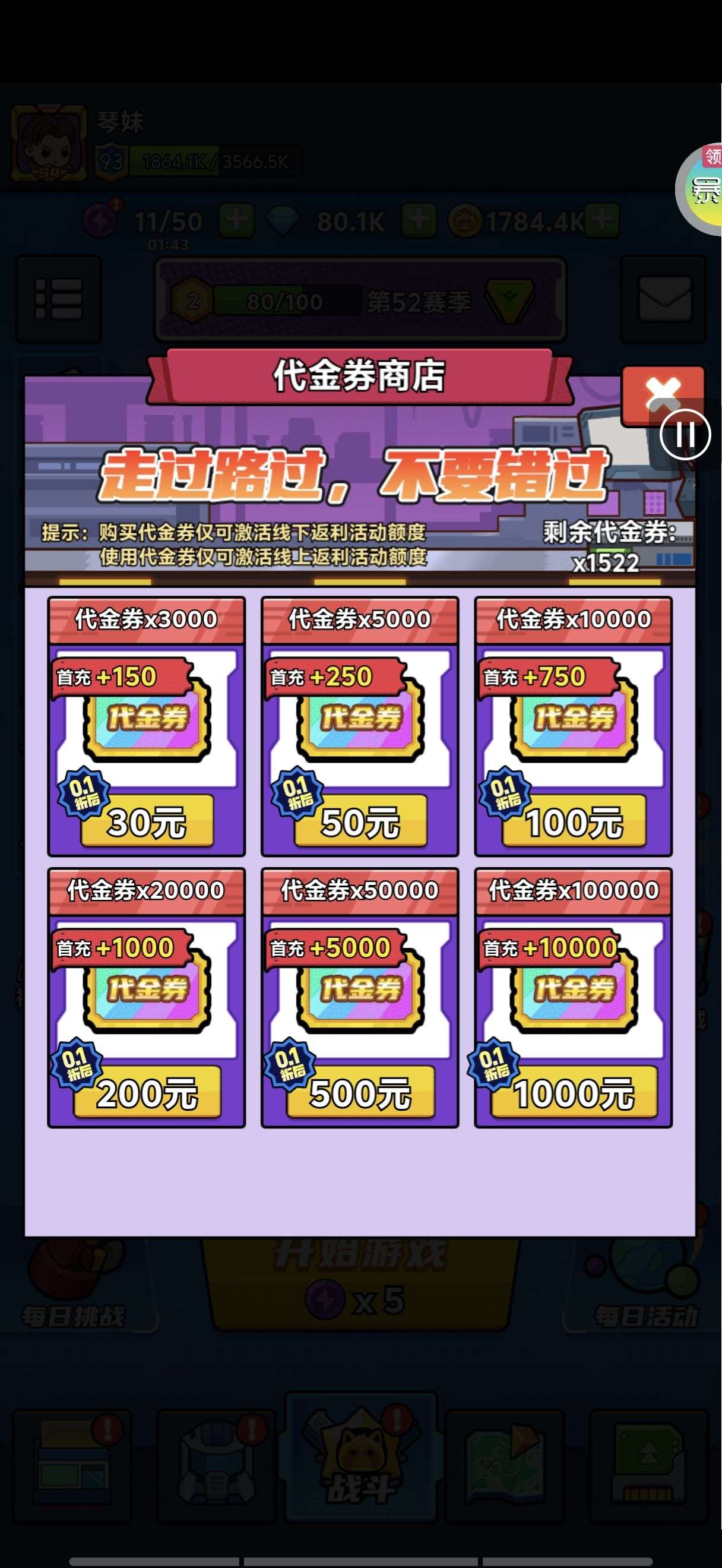
Task: Buy 代金券x50000 for 500元
Action: (360, 1093)
